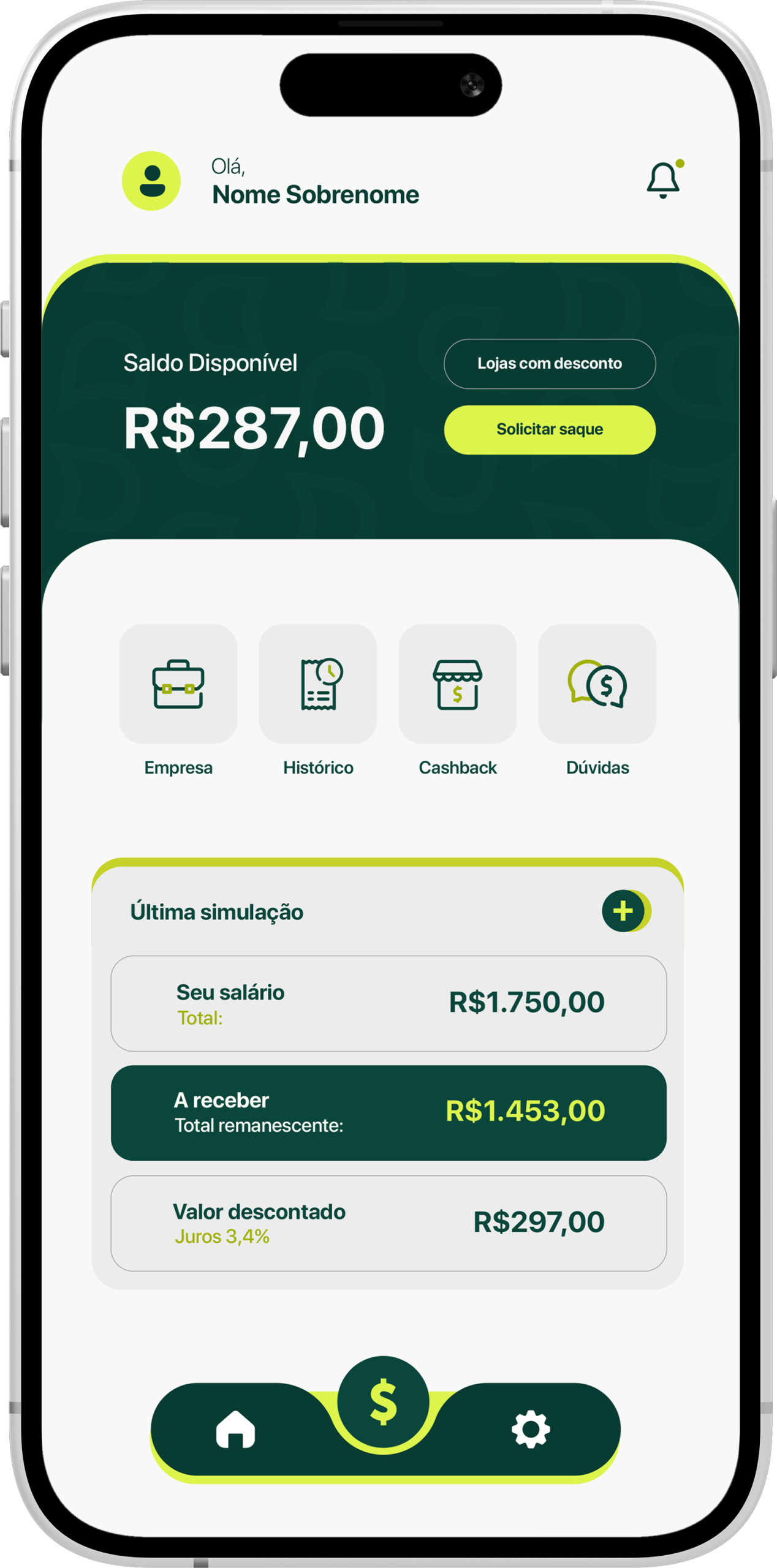Select the dollar sign center tab
This screenshot has height=1568, width=777.
[384, 1401]
